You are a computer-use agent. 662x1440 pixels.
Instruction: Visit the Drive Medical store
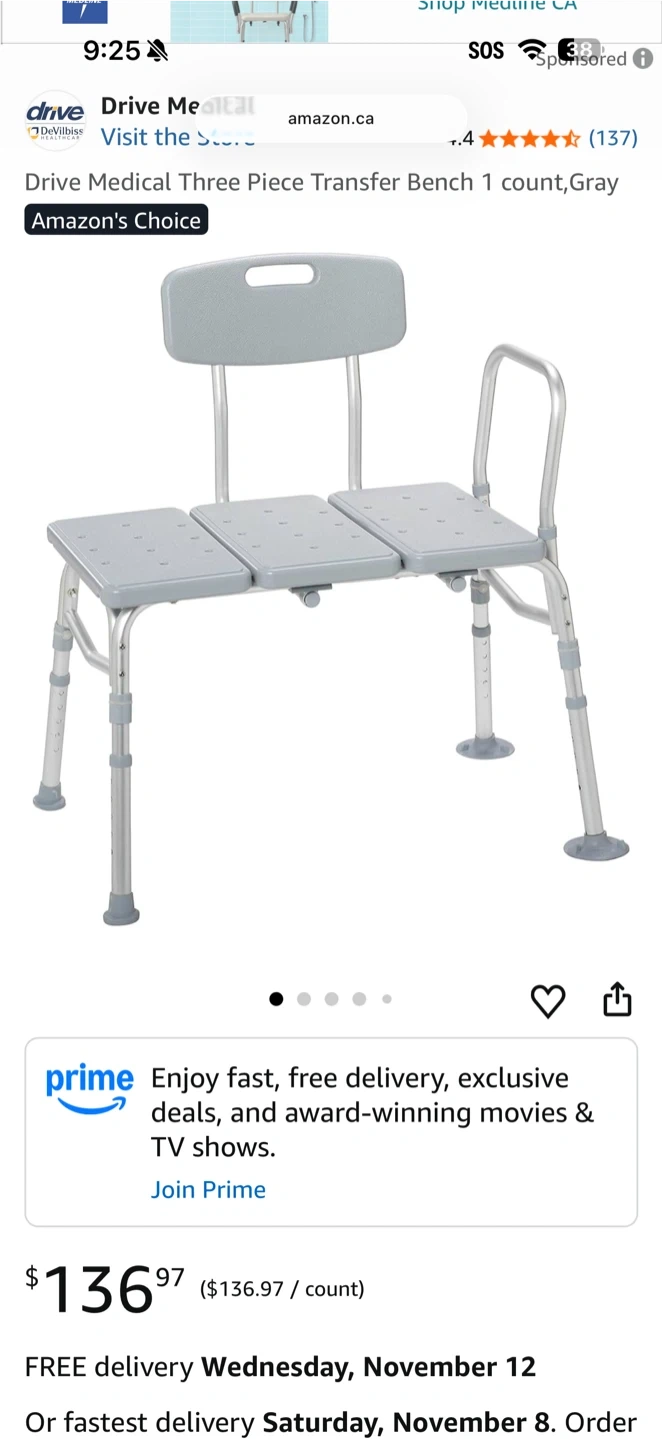[150, 137]
